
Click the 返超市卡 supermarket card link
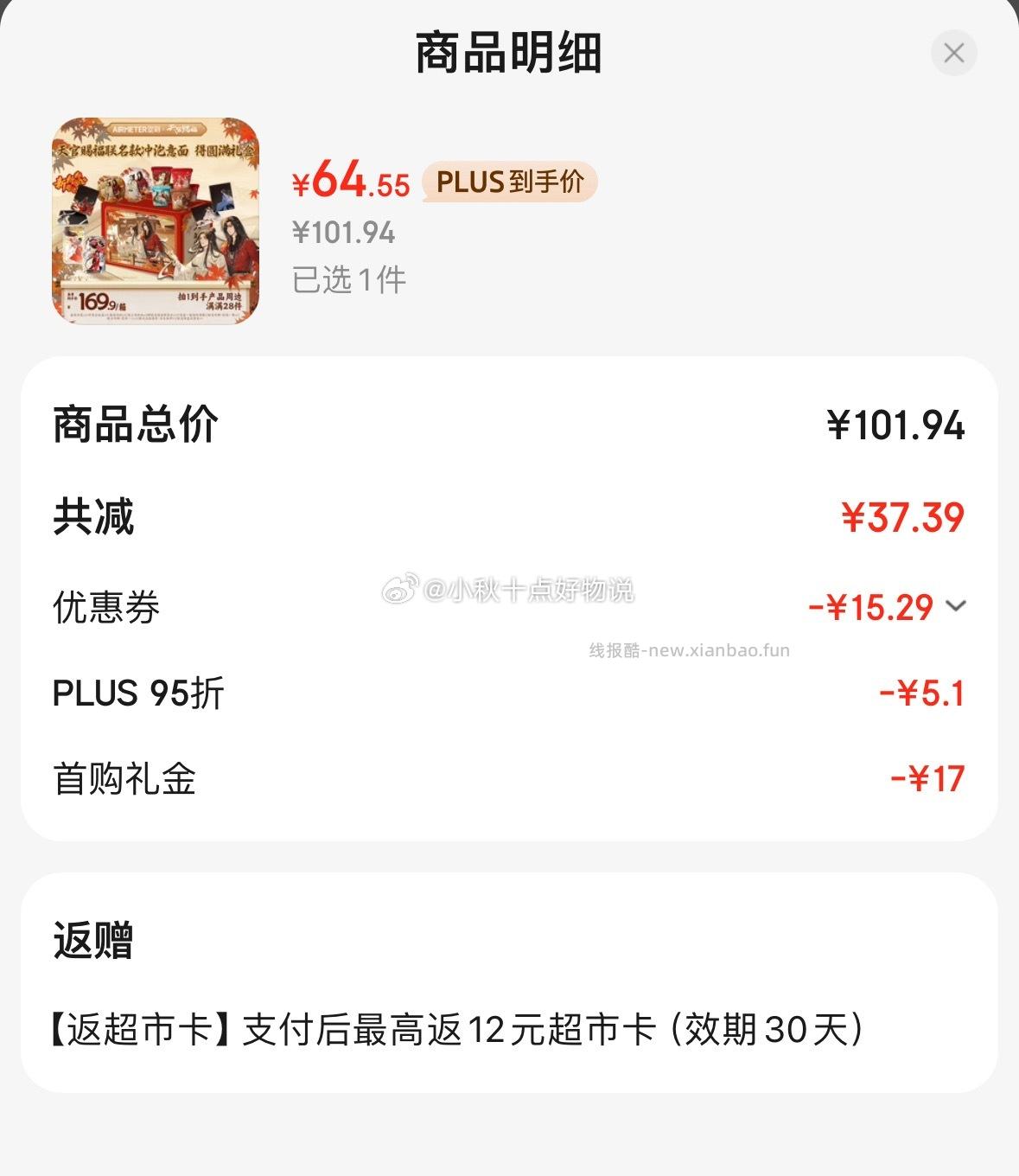(138, 1027)
